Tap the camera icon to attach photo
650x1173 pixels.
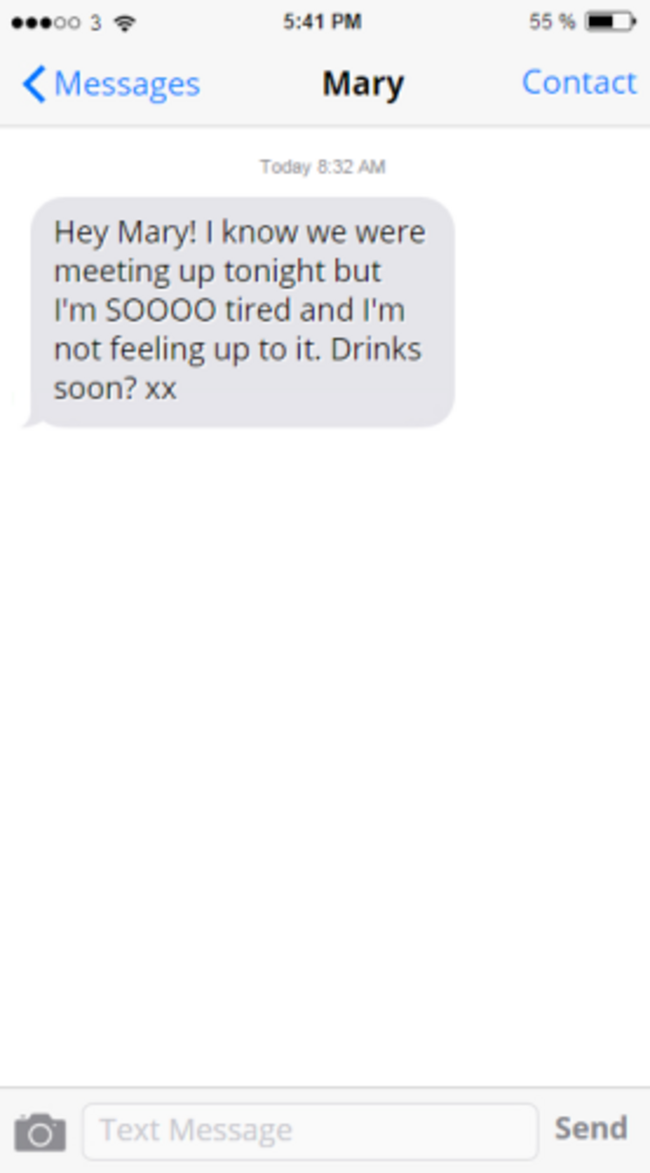(x=40, y=1131)
